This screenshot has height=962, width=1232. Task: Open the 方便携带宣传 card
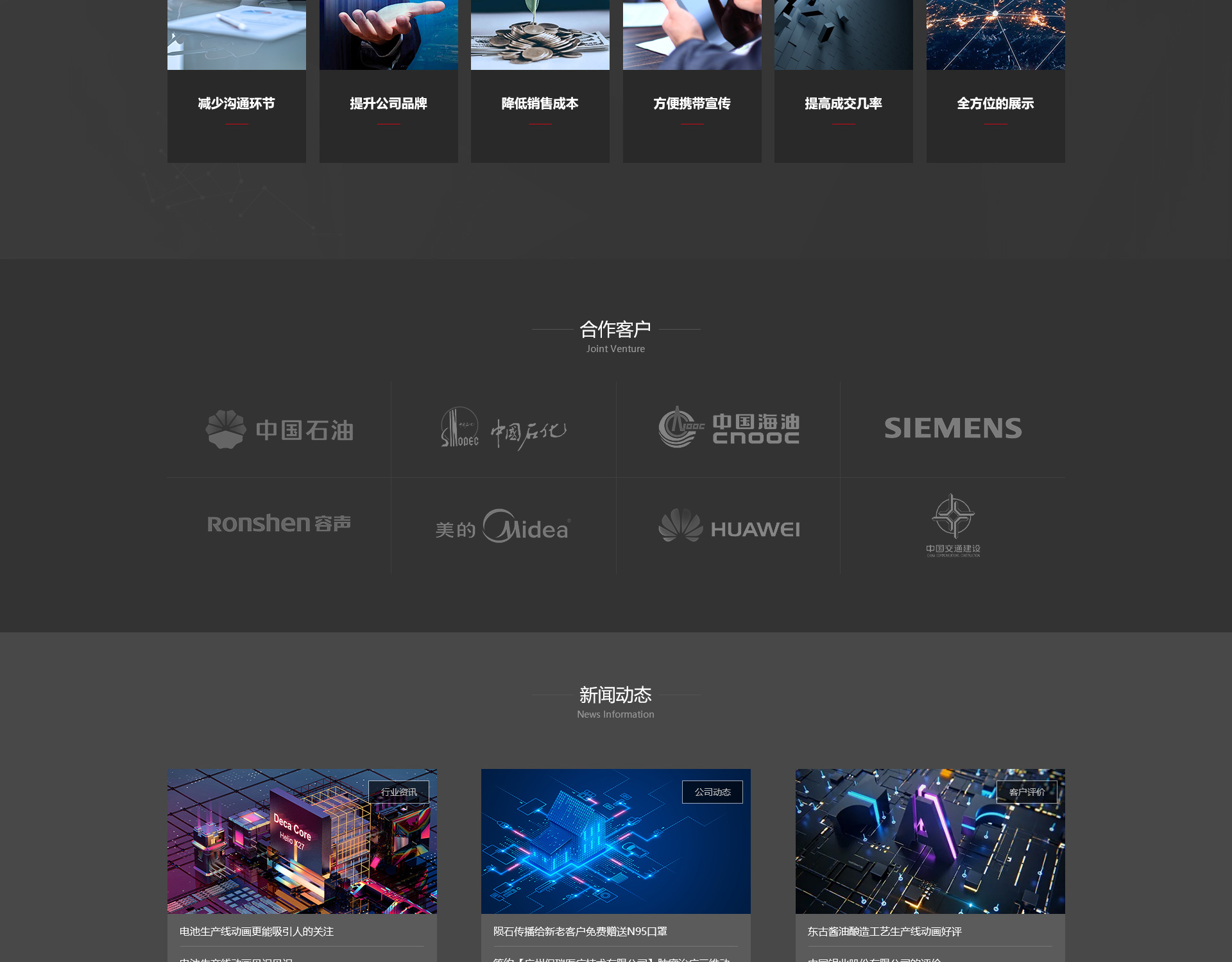[692, 104]
